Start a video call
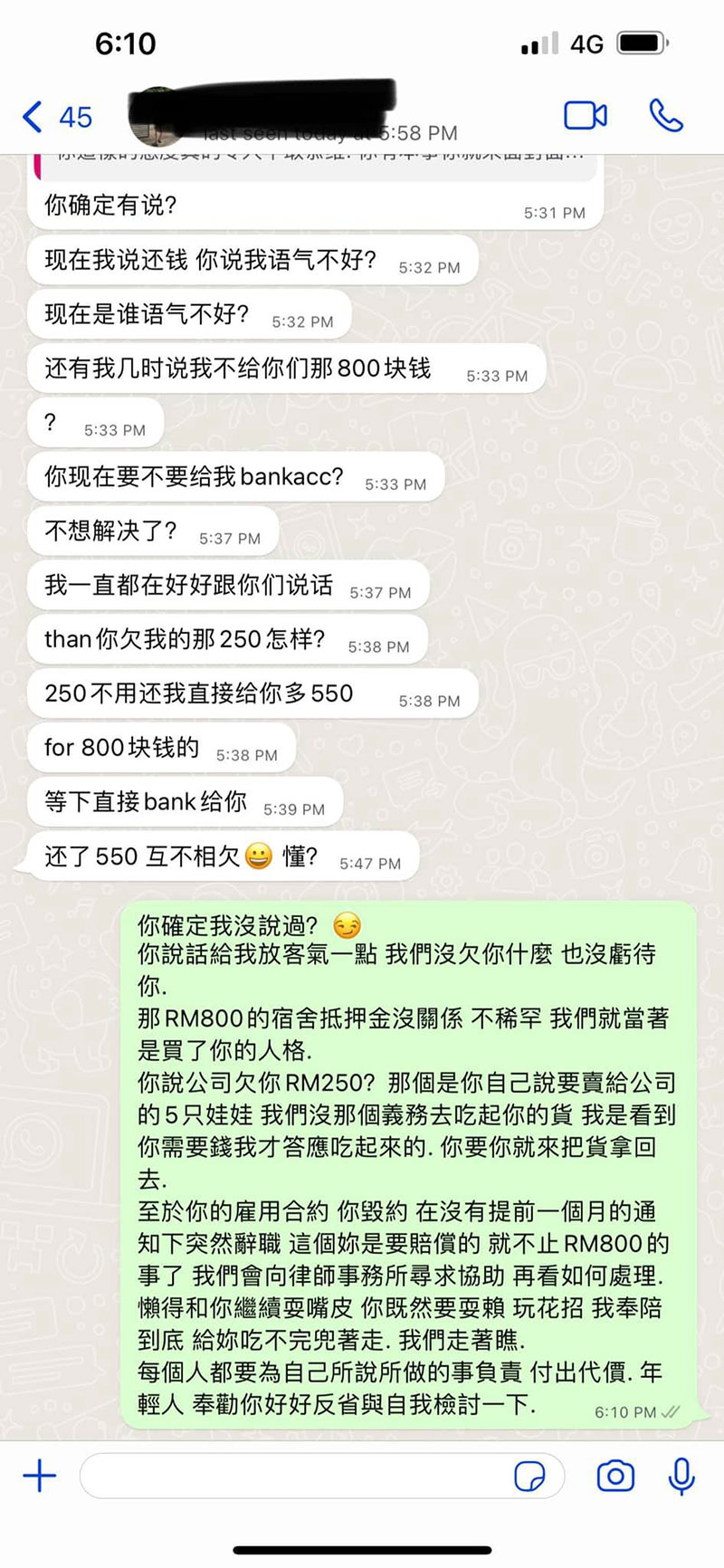Image resolution: width=724 pixels, height=1568 pixels. pos(586,116)
